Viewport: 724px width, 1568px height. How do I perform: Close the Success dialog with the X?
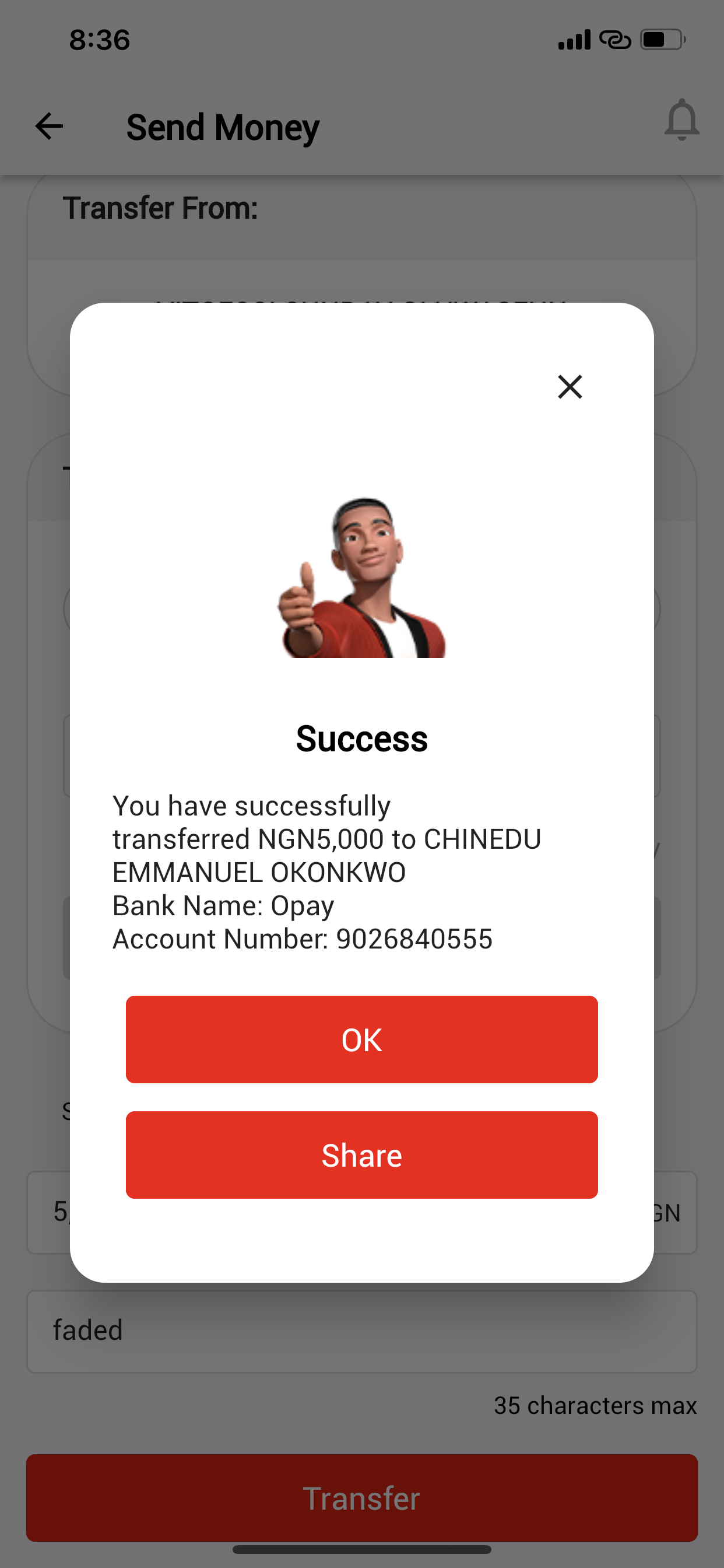[570, 387]
